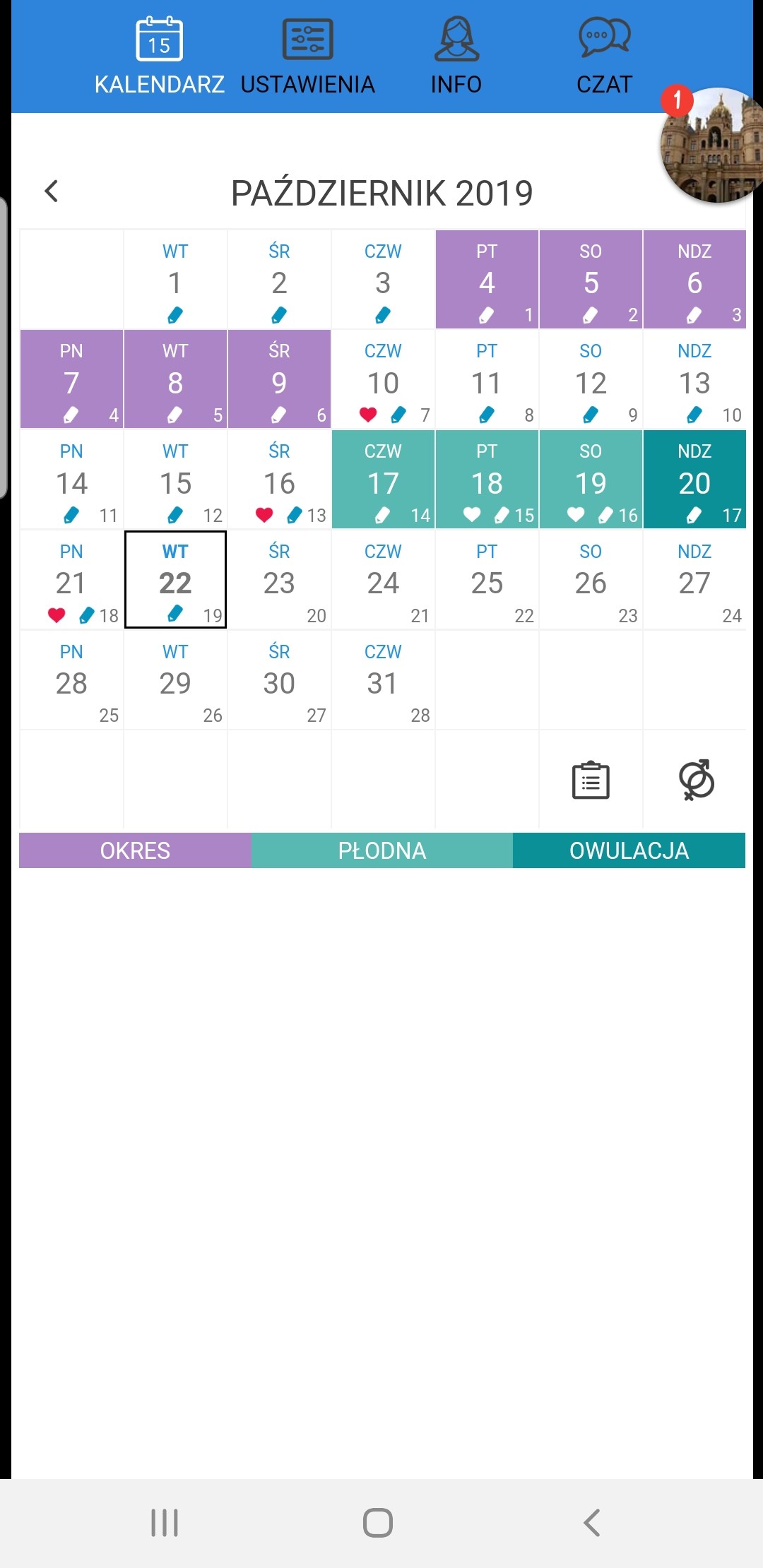Open Thursday, October 10

(383, 379)
